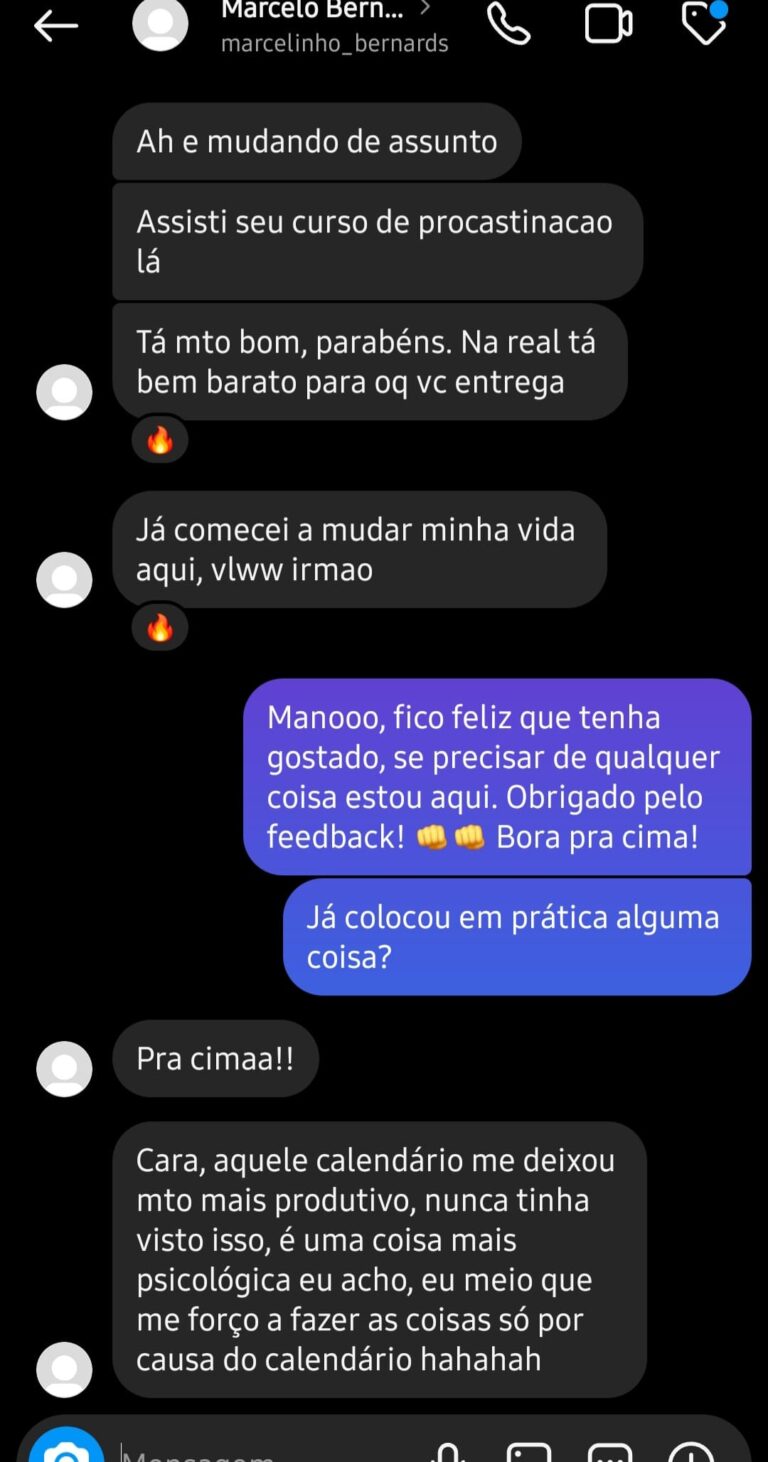Start a video call with Marcelo
768x1462 pixels.
point(608,24)
